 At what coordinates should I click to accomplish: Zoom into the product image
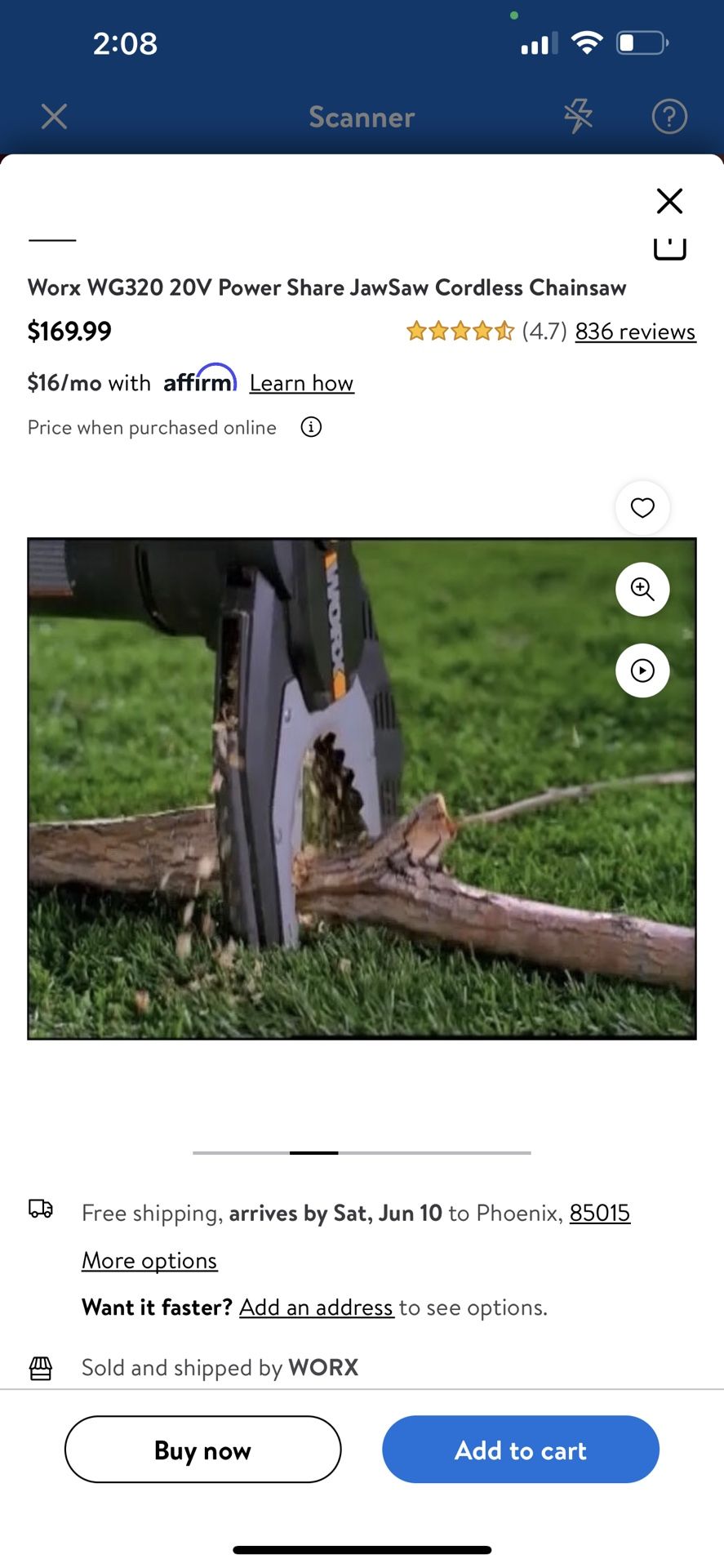[642, 590]
